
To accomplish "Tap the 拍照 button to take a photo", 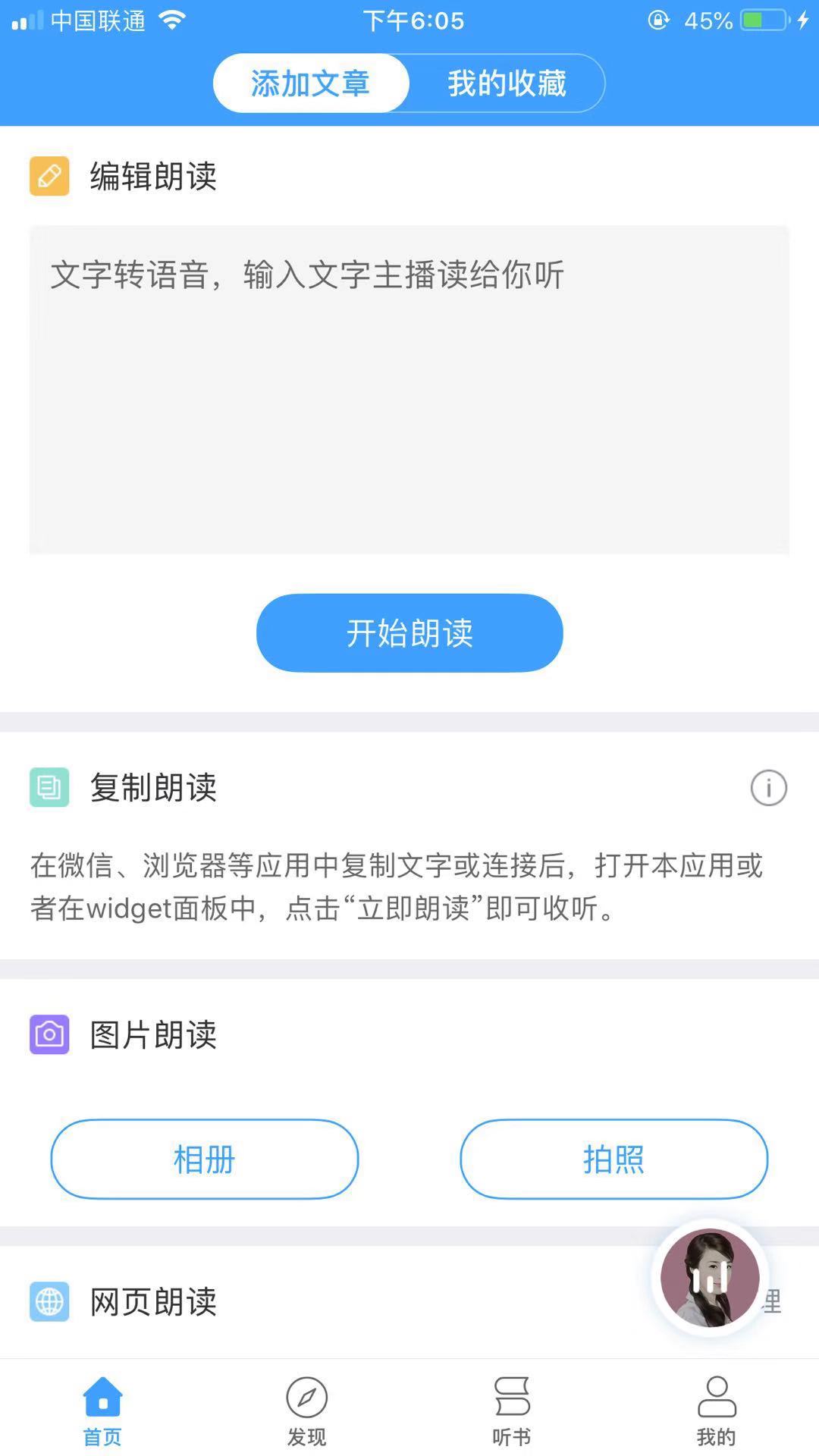I will pyautogui.click(x=614, y=1159).
